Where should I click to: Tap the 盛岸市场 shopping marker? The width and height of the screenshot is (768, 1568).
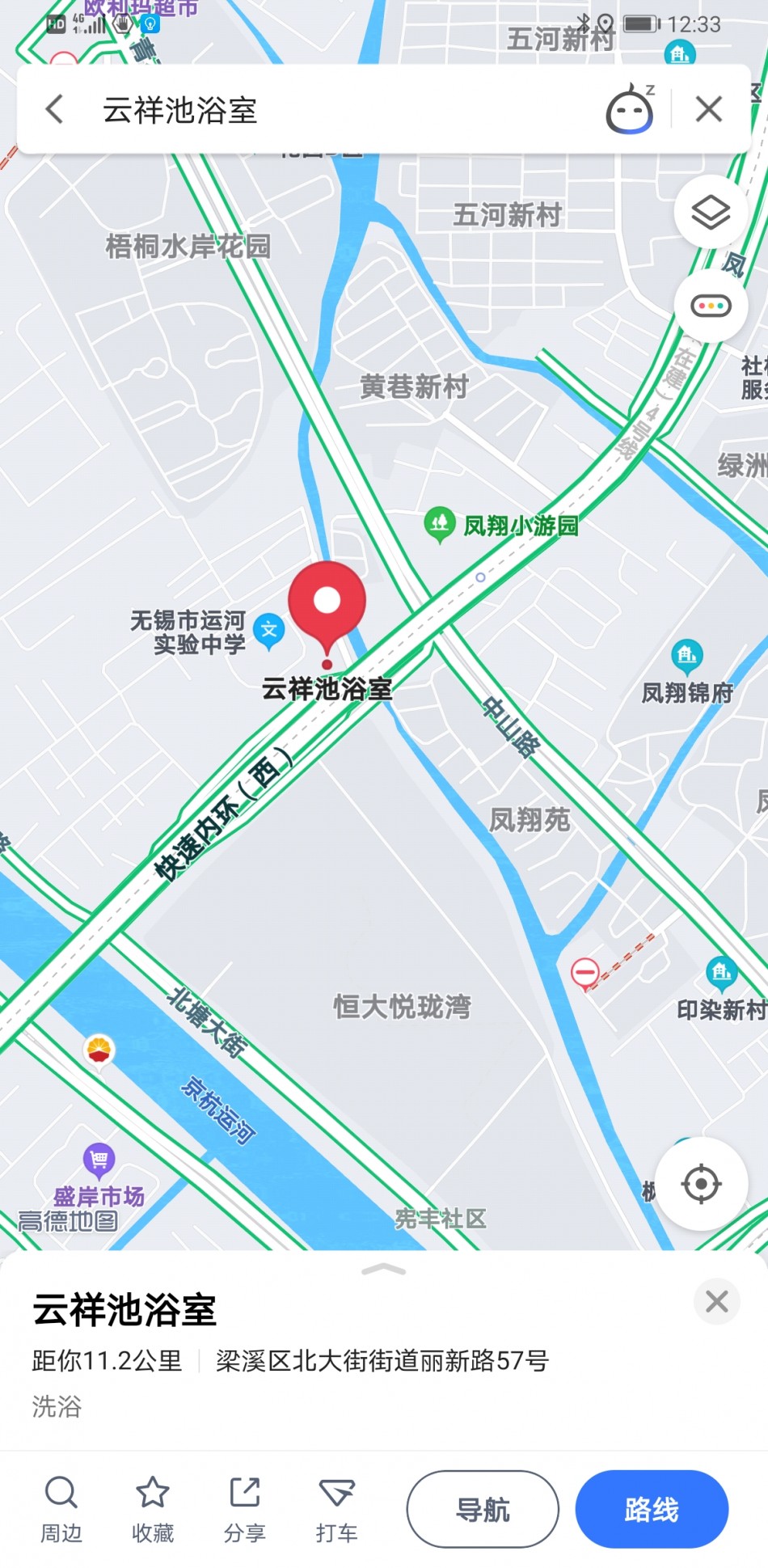99,1161
